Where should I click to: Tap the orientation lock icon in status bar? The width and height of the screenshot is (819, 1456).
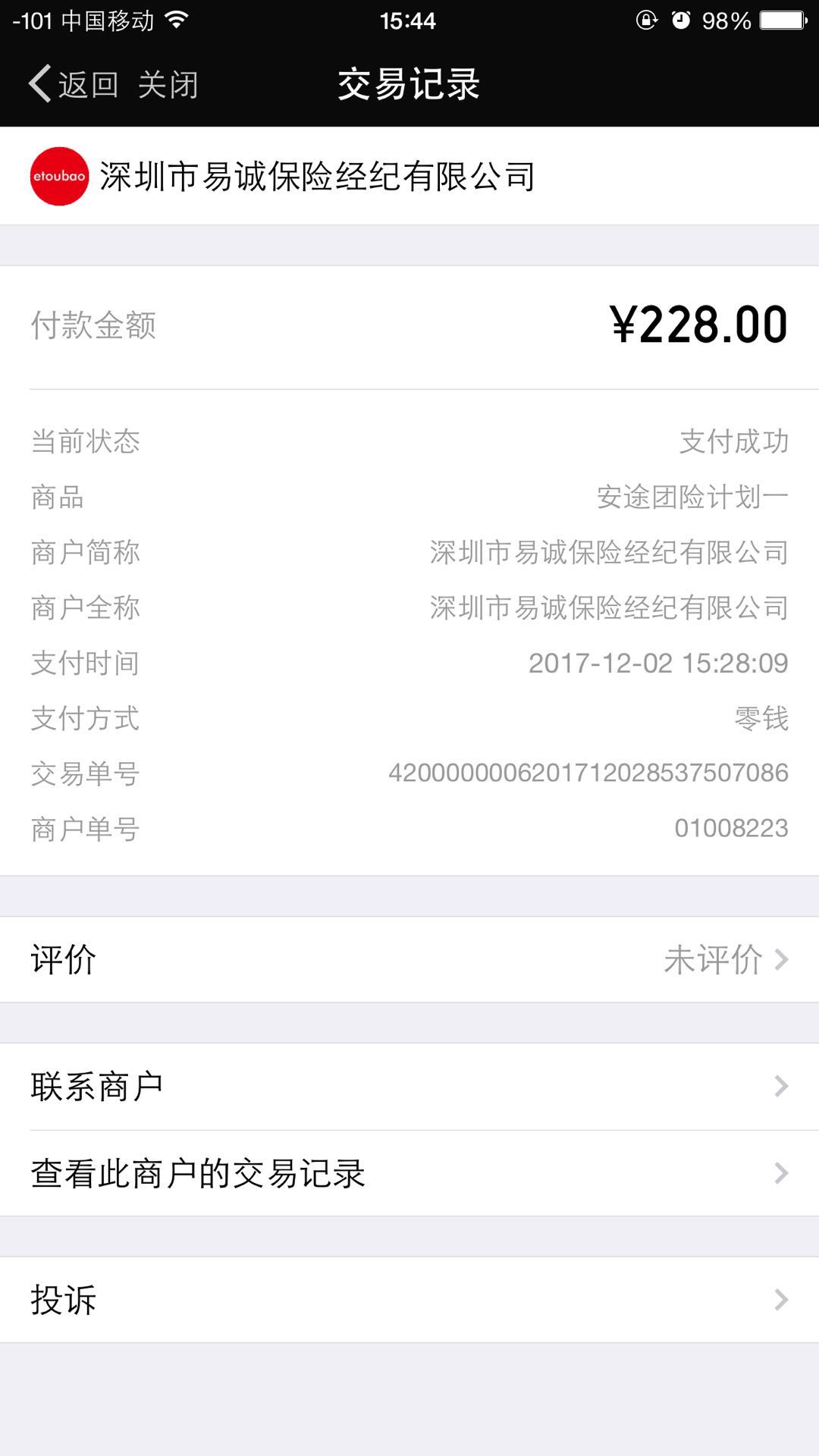coord(645,20)
